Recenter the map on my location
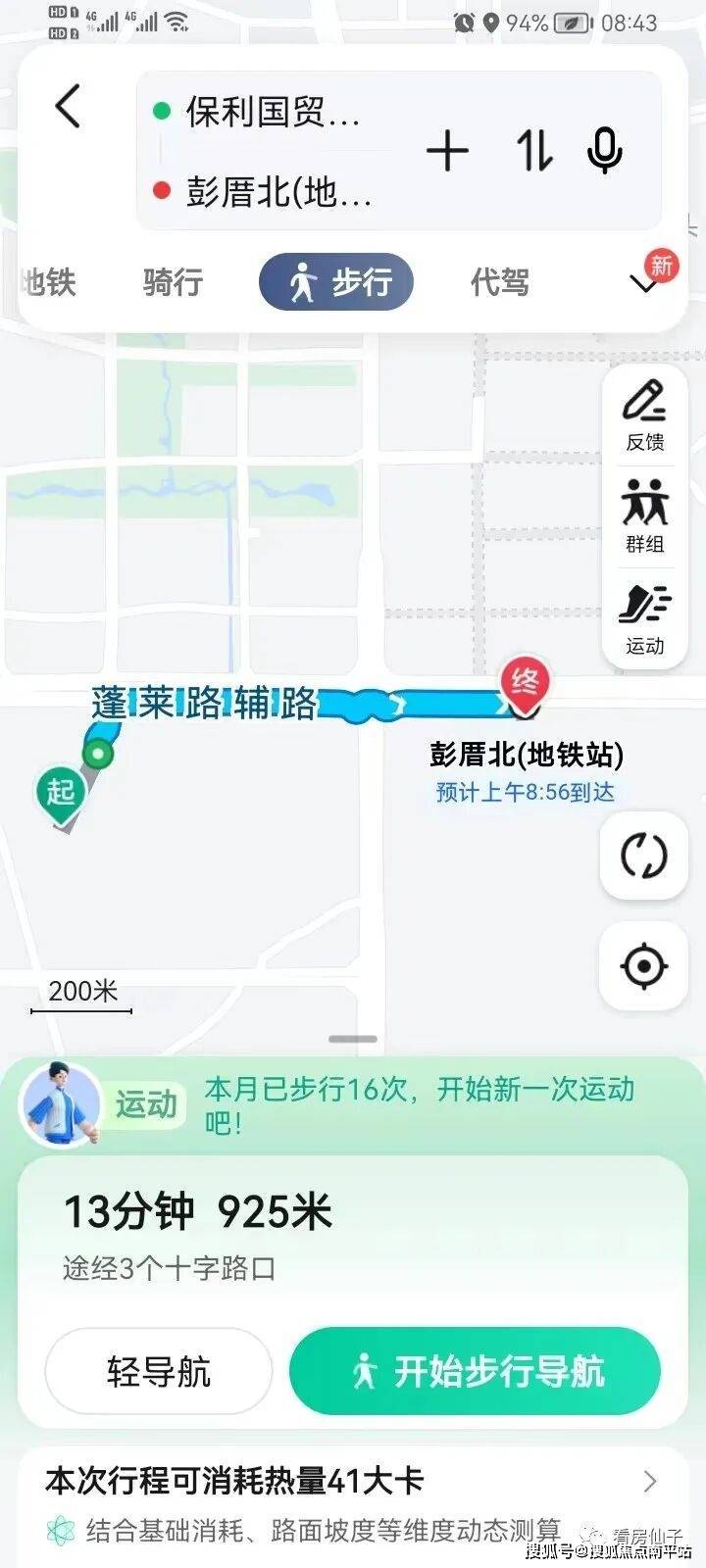This screenshot has height=1568, width=706. tap(643, 966)
